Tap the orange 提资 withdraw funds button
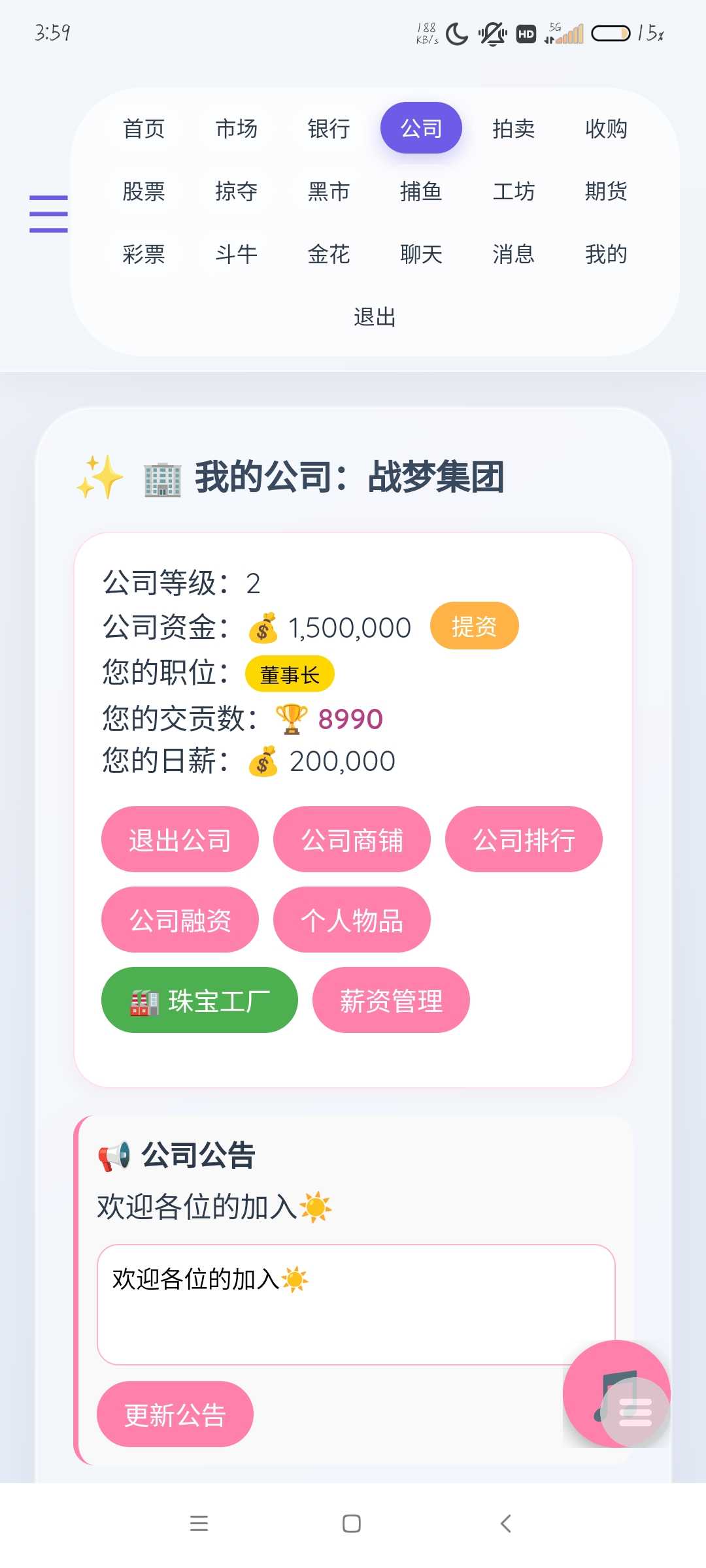This screenshot has height=1568, width=706. pyautogui.click(x=474, y=626)
